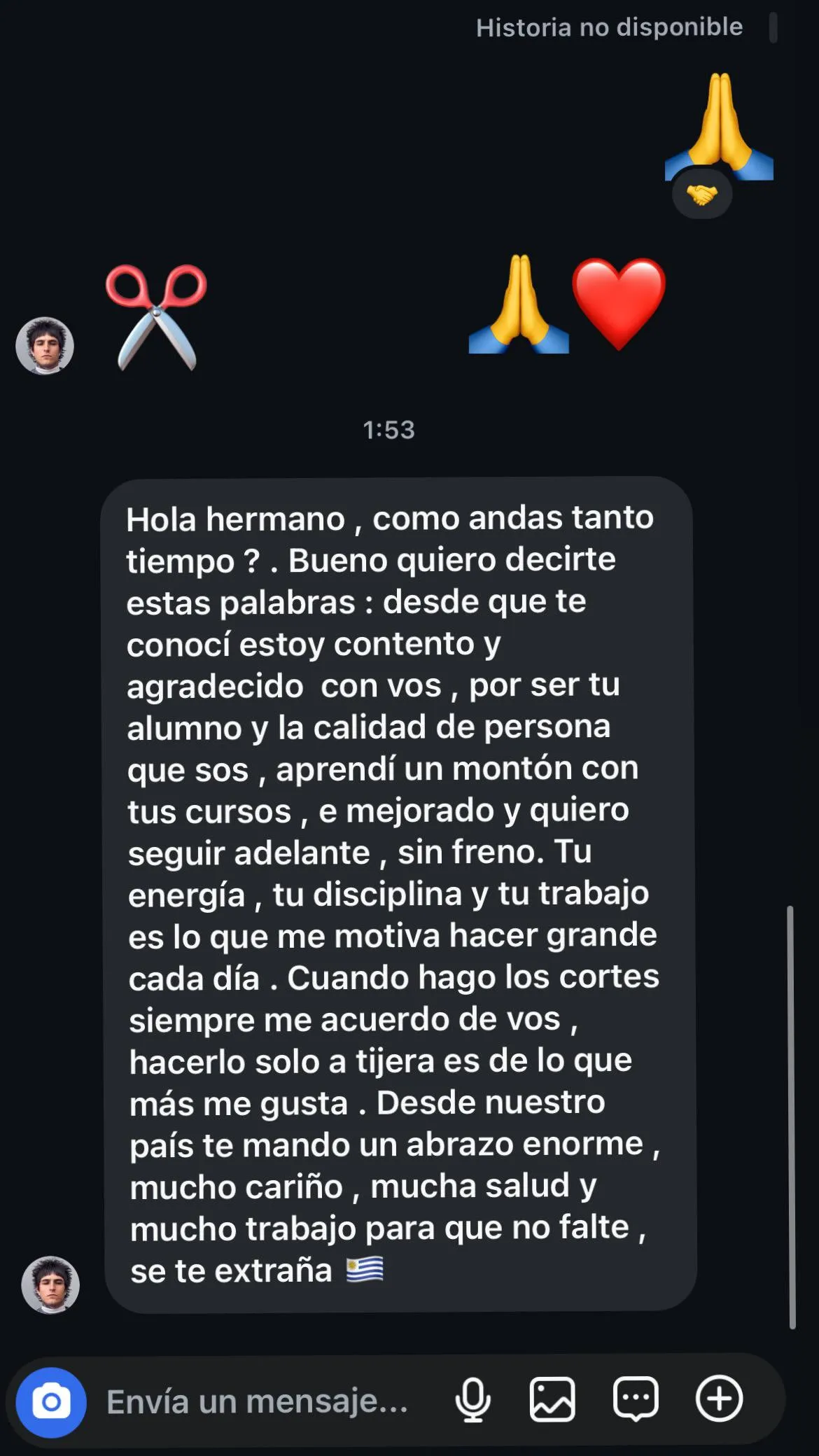This screenshot has height=1456, width=819.
Task: Open the sticker and GIF bubble icon
Action: pos(636,1400)
